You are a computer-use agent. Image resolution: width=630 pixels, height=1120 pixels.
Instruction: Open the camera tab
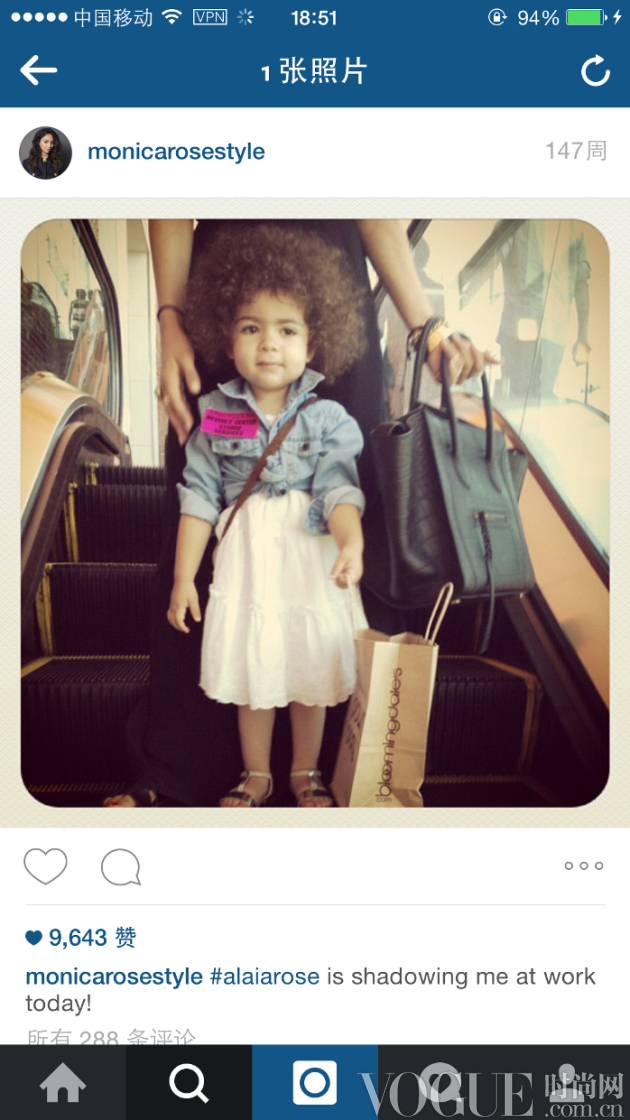[x=315, y=1083]
